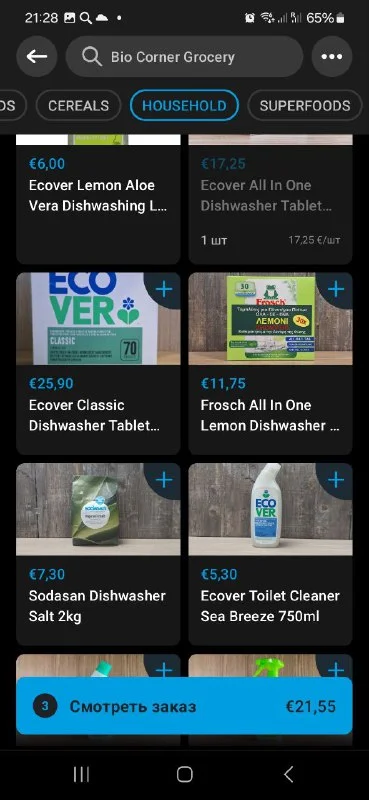Viewport: 369px width, 800px height.
Task: Switch to the Cereals category tab
Action: [x=79, y=106]
